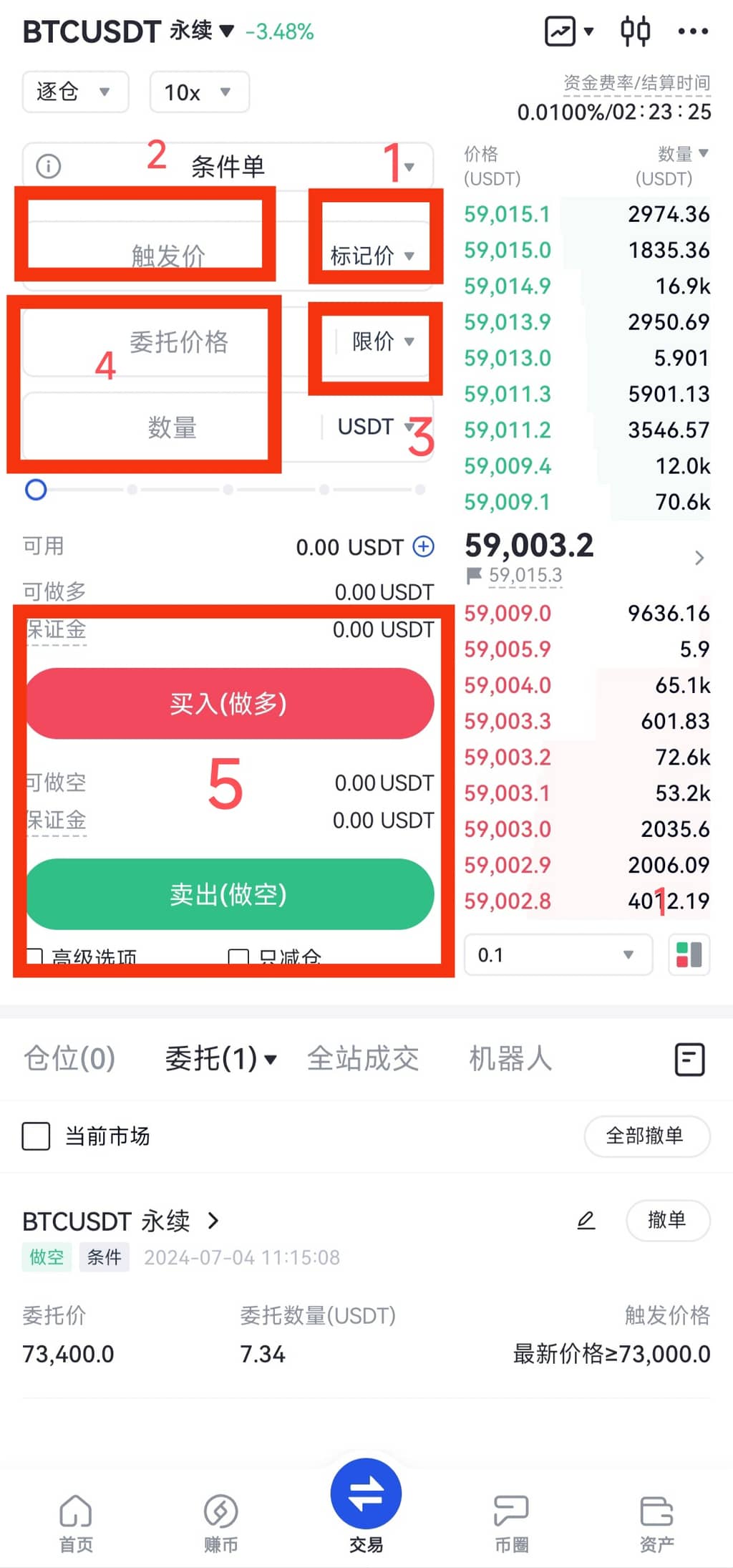Screen dimensions: 733x1568
Task: Add funds with the plus icon beside 可用
Action: pos(424,547)
